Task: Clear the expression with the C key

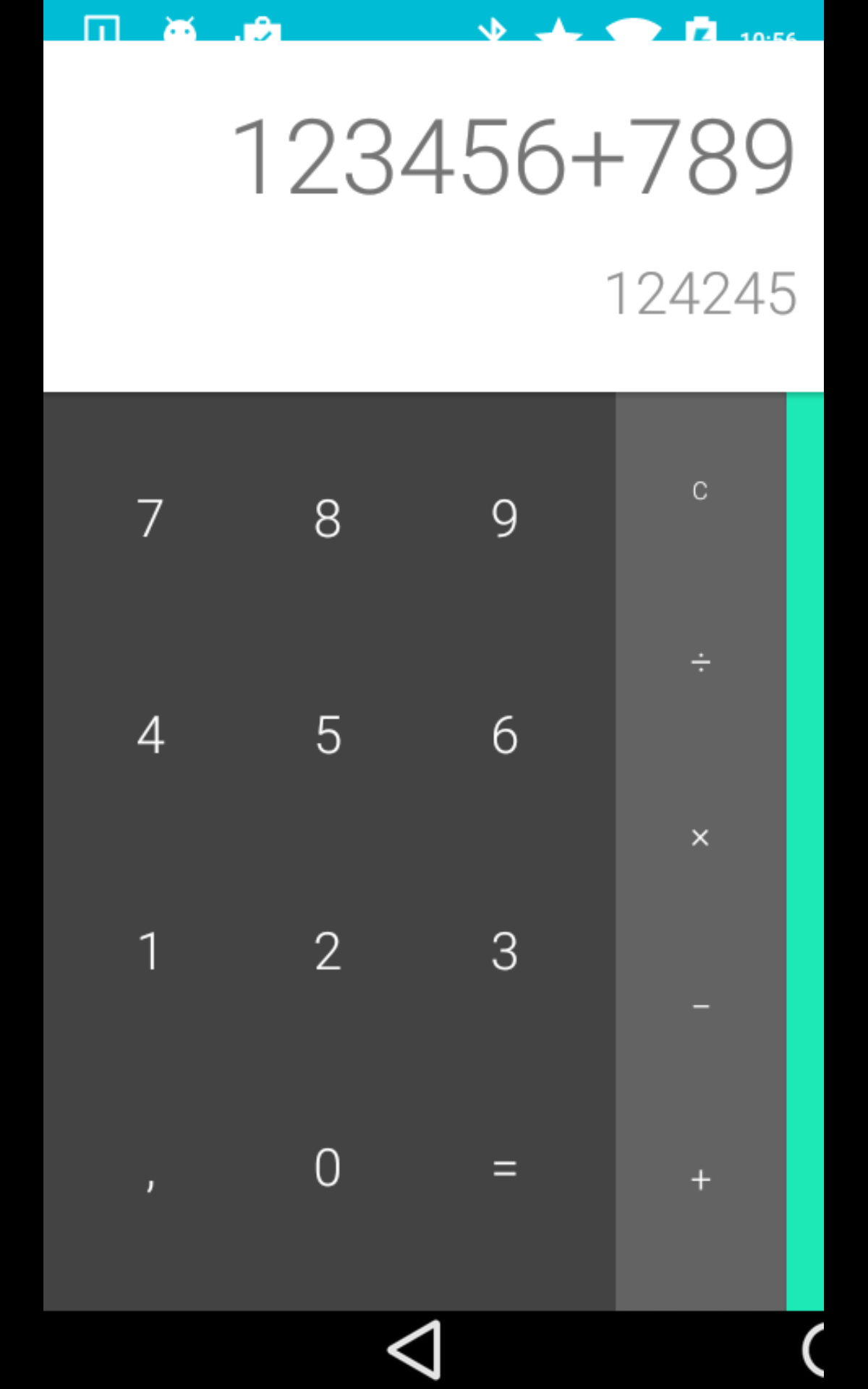Action: tap(699, 490)
